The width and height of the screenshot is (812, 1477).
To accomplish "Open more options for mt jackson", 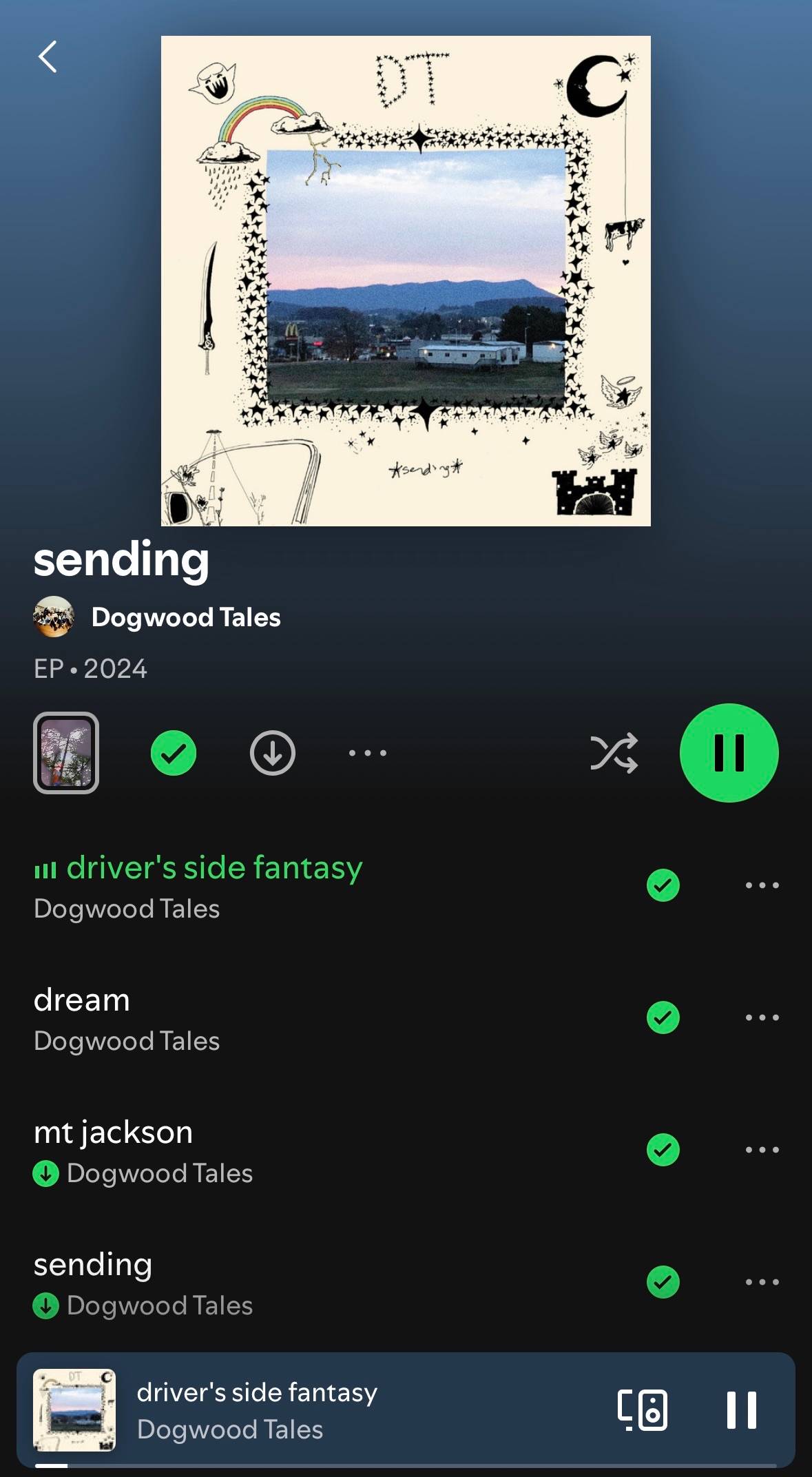I will coord(762,1150).
